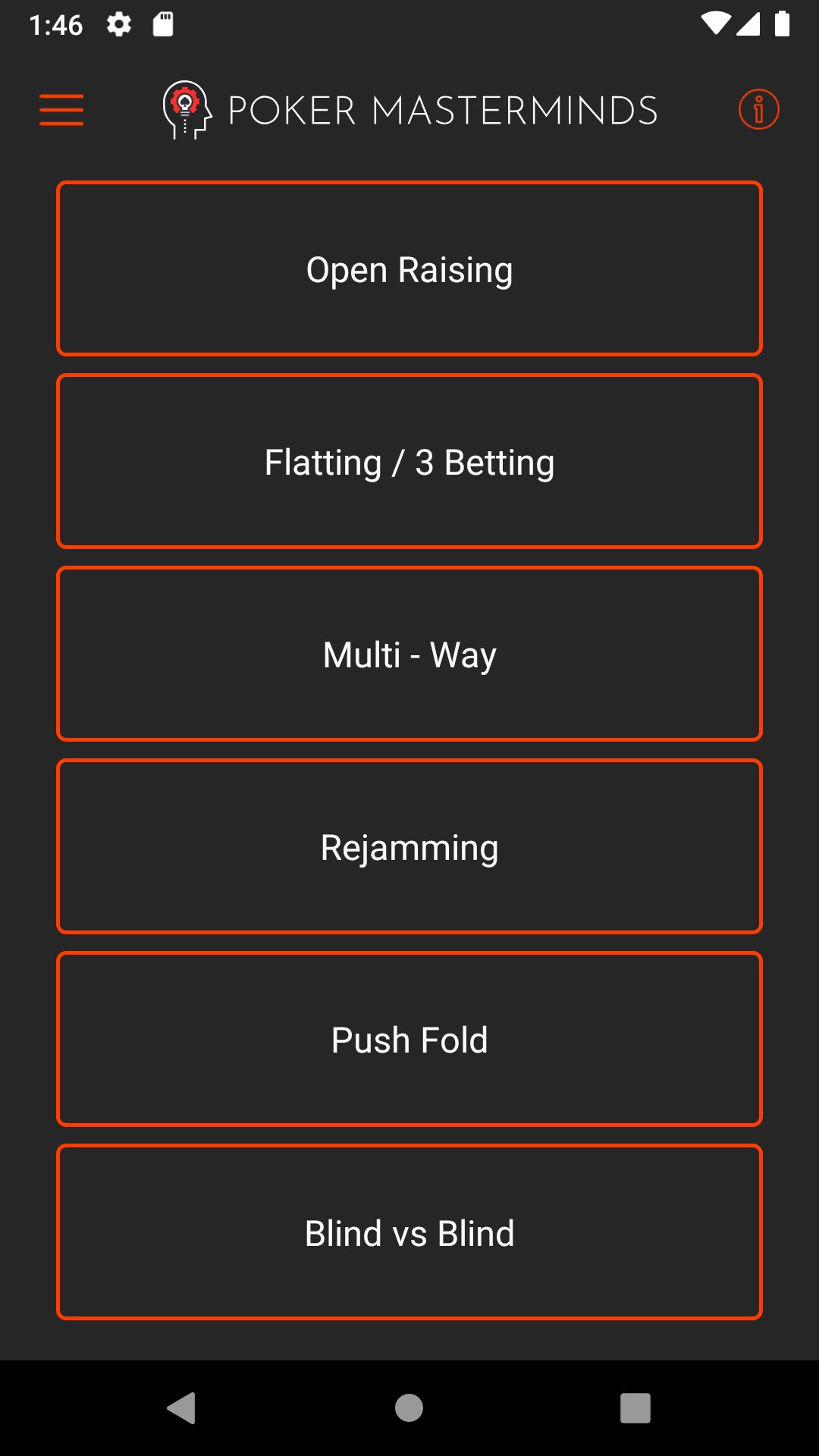Select the Open Raising category
819x1456 pixels.
click(x=409, y=268)
